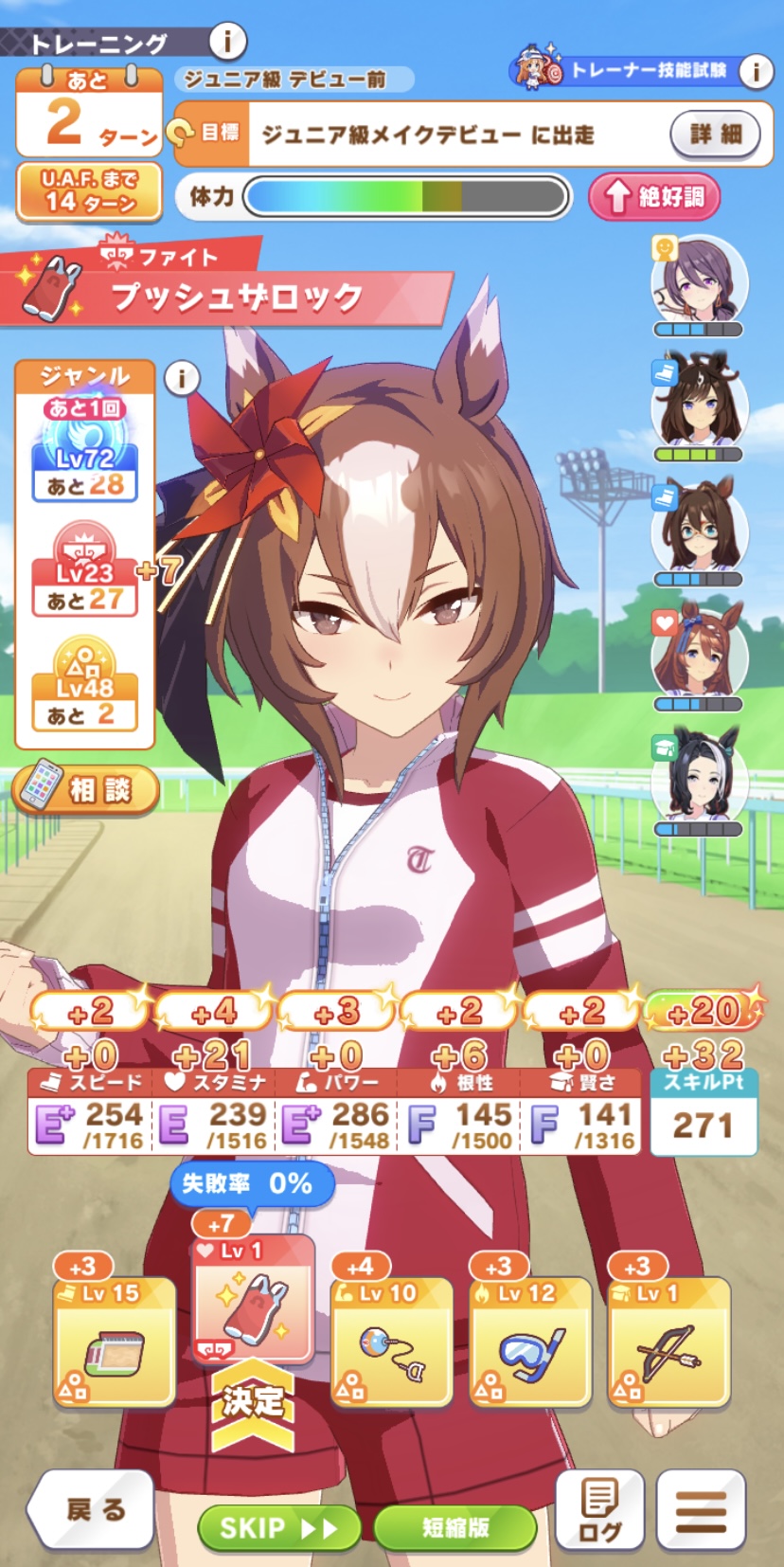Select the Lv 15 speed training

(x=114, y=1339)
